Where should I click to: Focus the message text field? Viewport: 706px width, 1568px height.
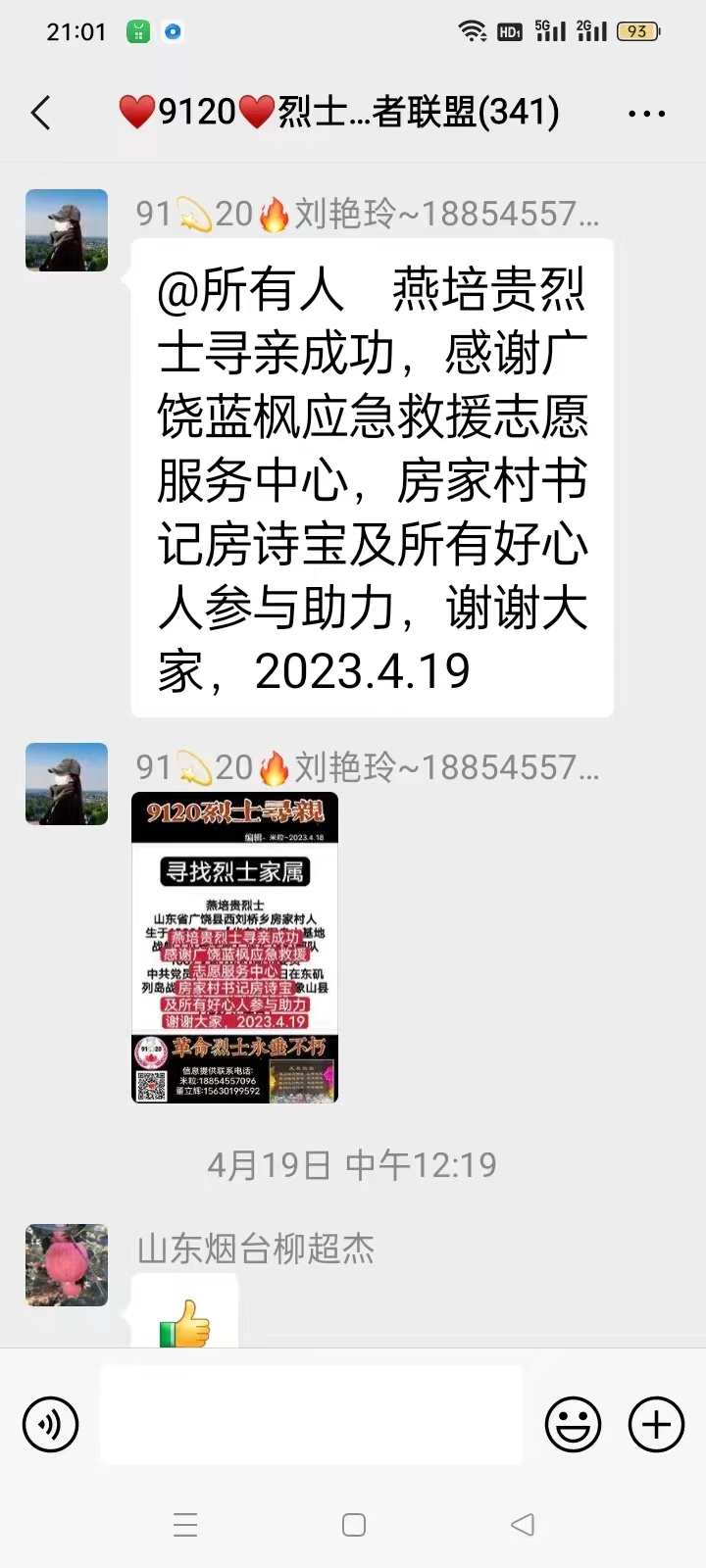pos(312,1415)
